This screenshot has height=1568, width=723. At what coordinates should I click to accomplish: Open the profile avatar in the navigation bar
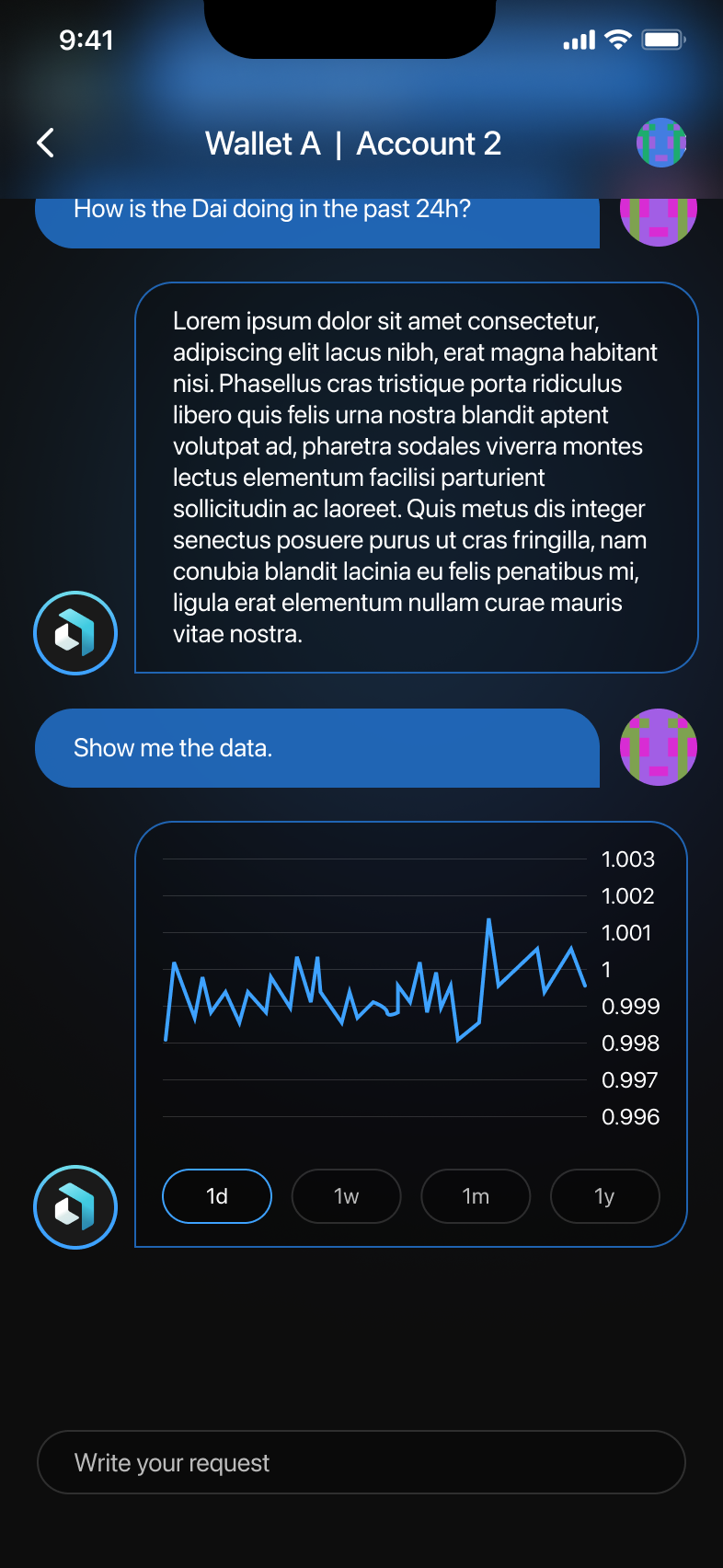[660, 143]
